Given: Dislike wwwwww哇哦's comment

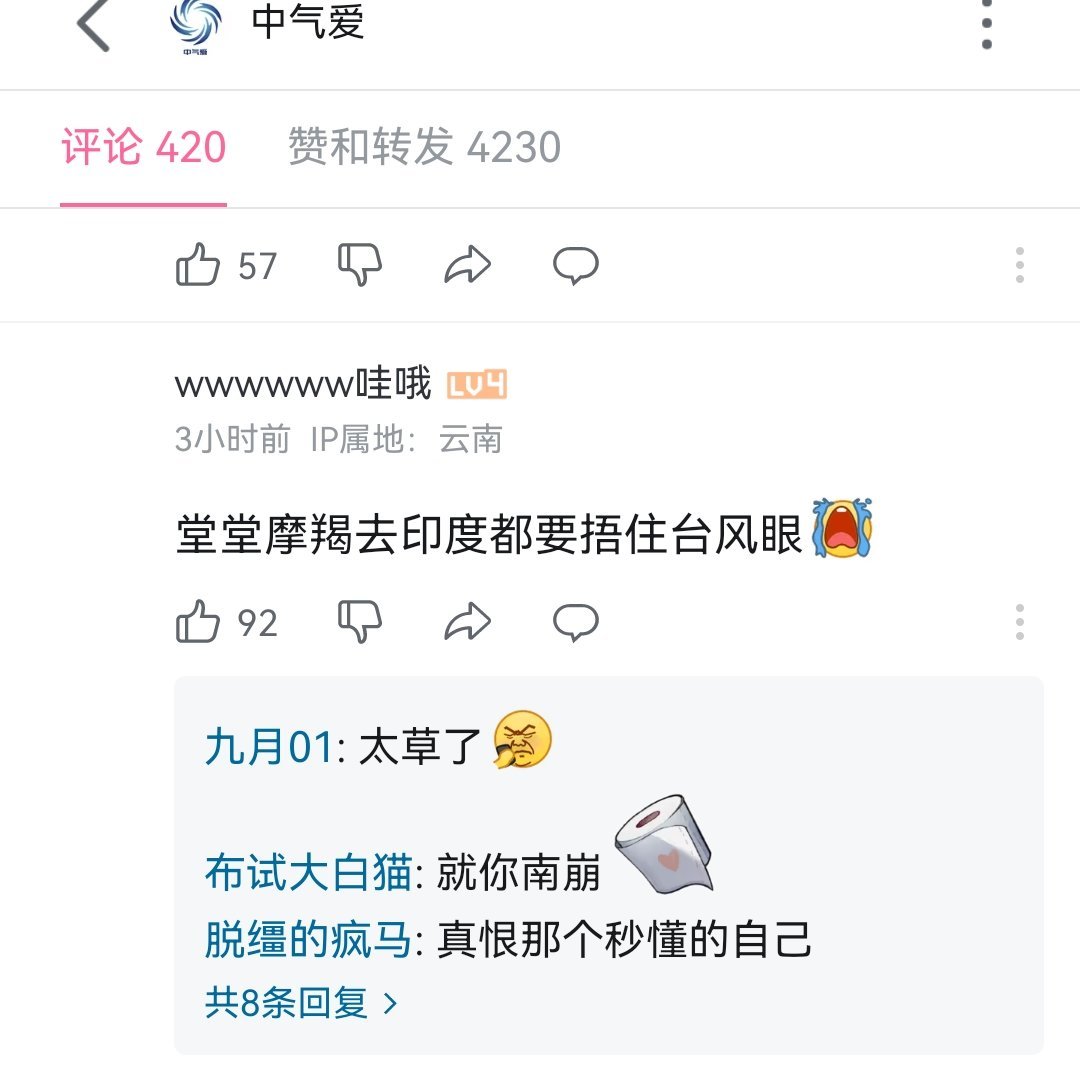Looking at the screenshot, I should (x=360, y=622).
